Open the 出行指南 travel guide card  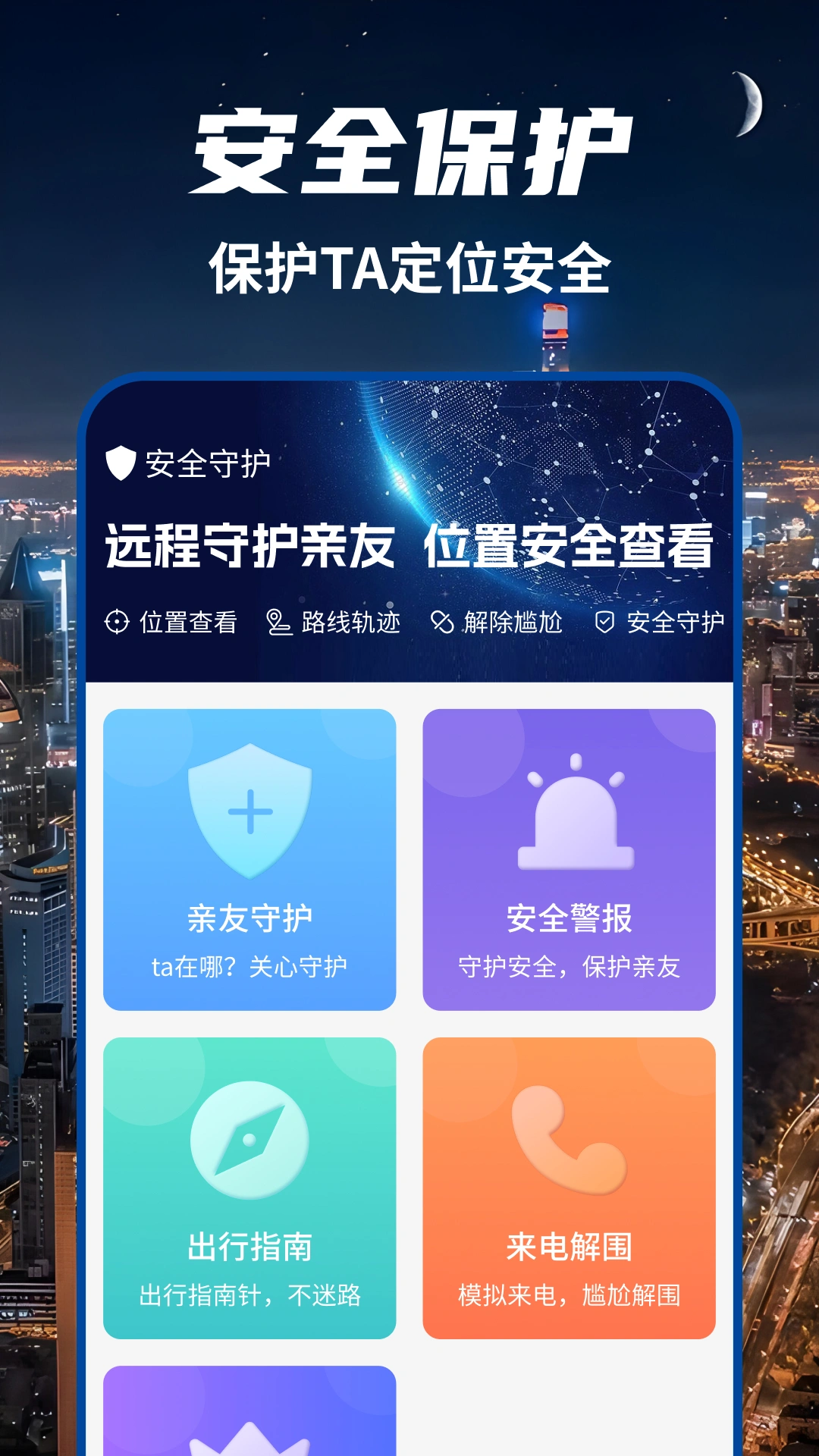250,1183
